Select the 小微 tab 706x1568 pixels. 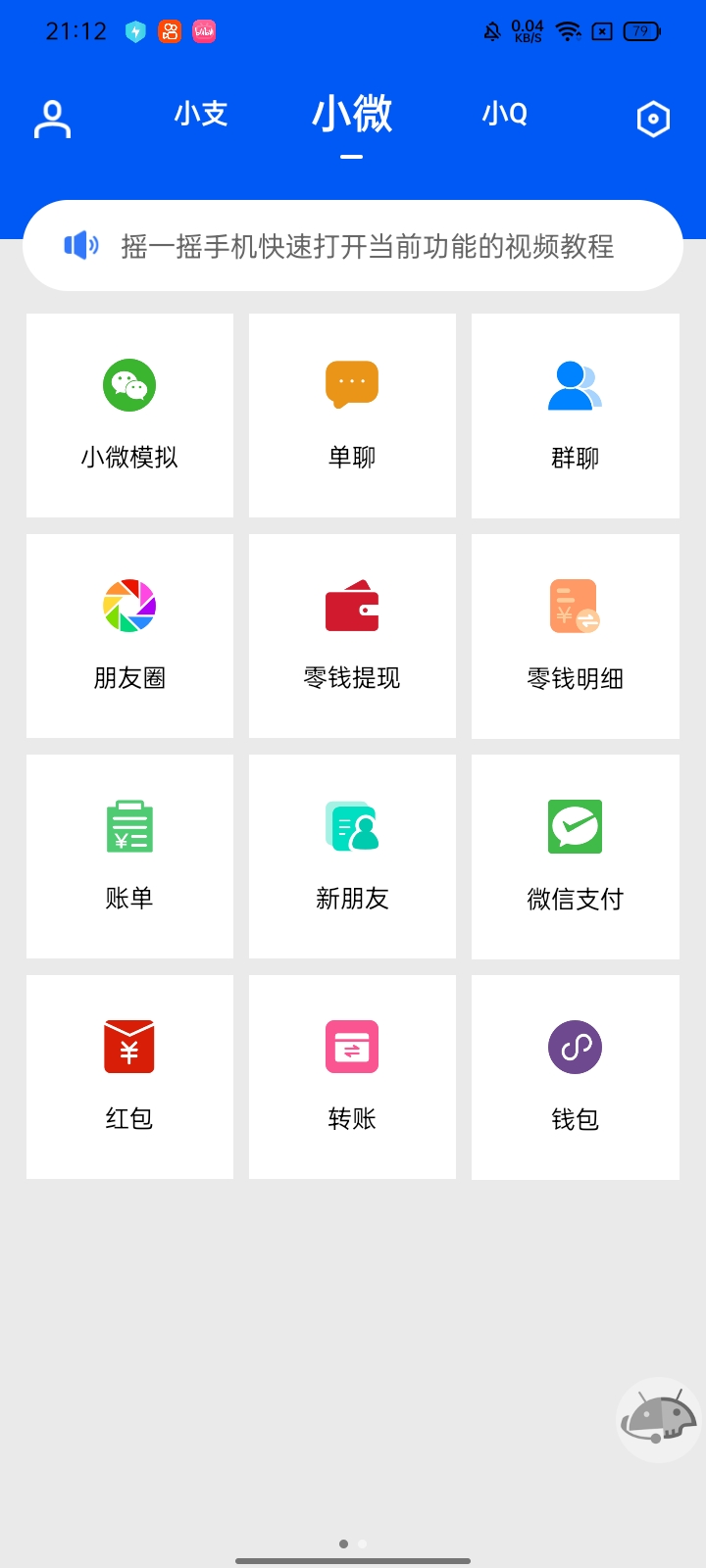tap(352, 114)
